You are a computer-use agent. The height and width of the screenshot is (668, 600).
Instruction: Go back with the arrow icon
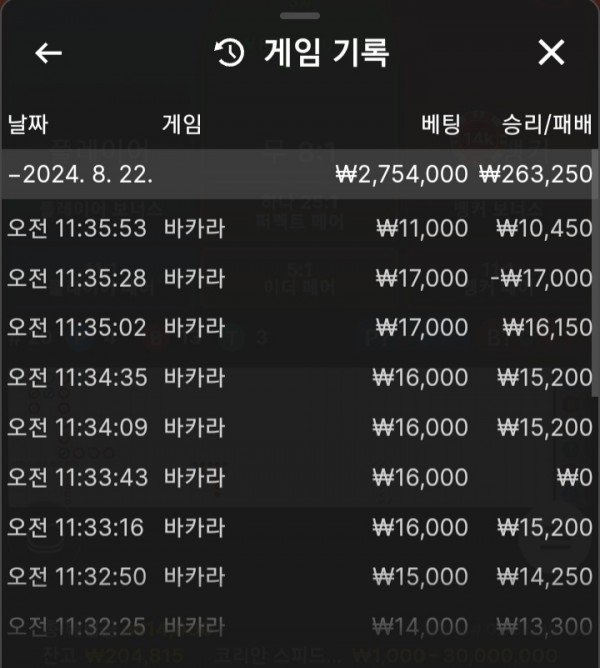point(48,53)
